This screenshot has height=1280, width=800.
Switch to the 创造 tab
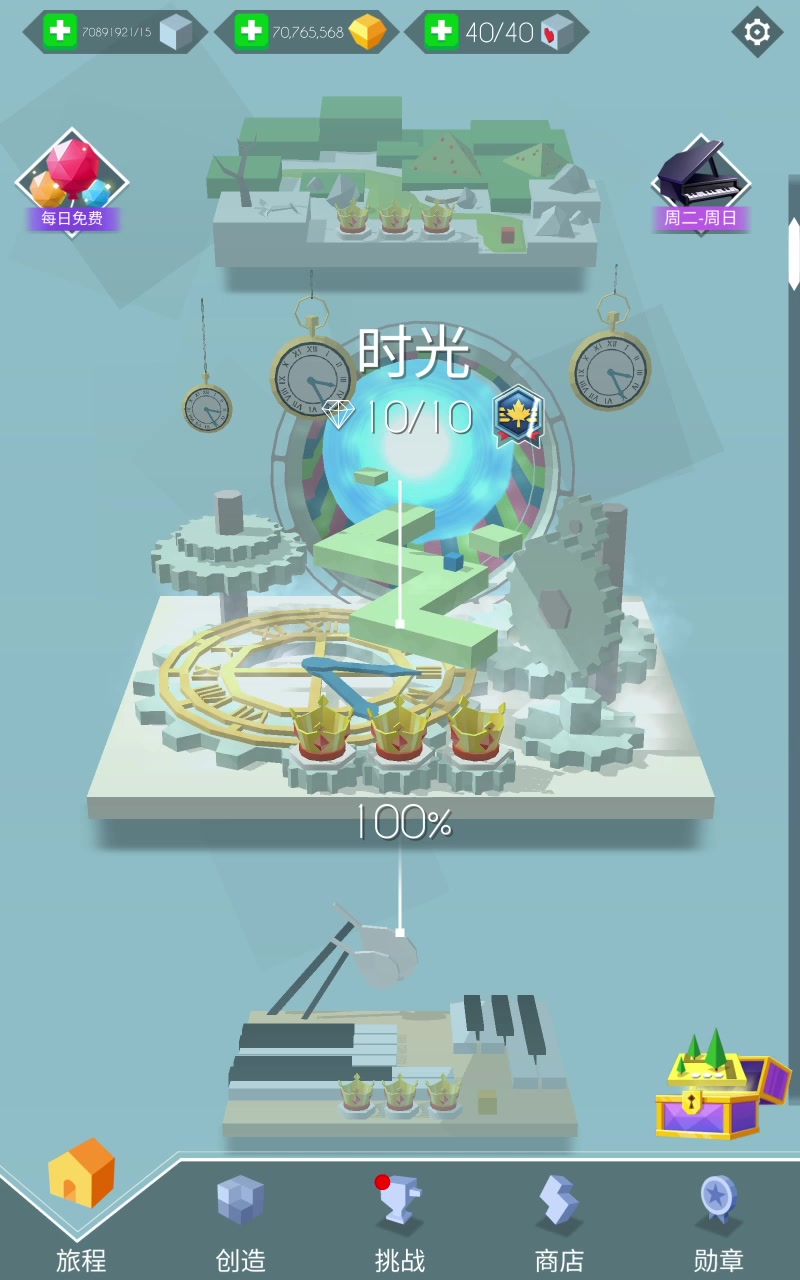[241, 1222]
